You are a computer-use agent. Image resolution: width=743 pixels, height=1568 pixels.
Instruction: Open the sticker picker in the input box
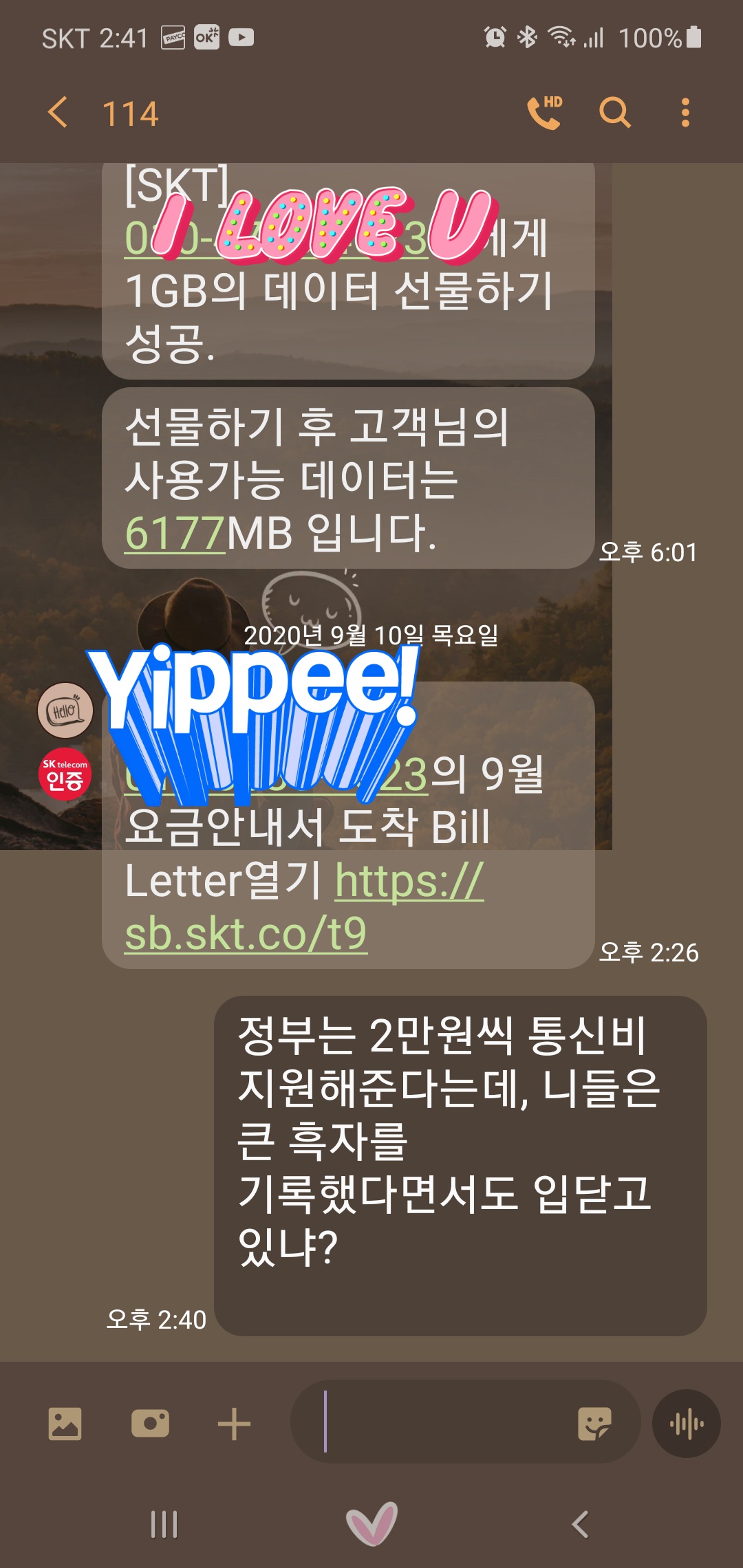[594, 1423]
